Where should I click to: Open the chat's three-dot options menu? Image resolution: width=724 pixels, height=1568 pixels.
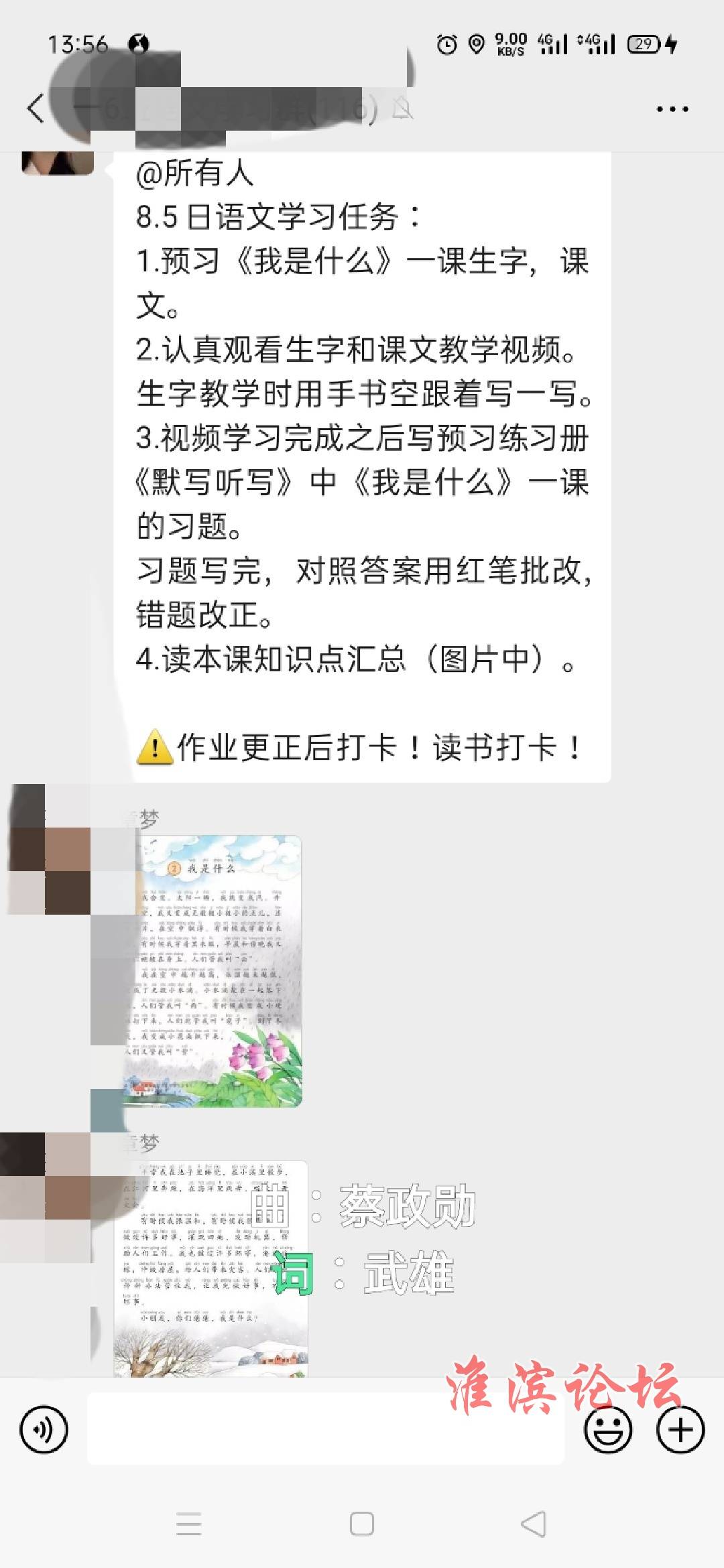pos(672,109)
